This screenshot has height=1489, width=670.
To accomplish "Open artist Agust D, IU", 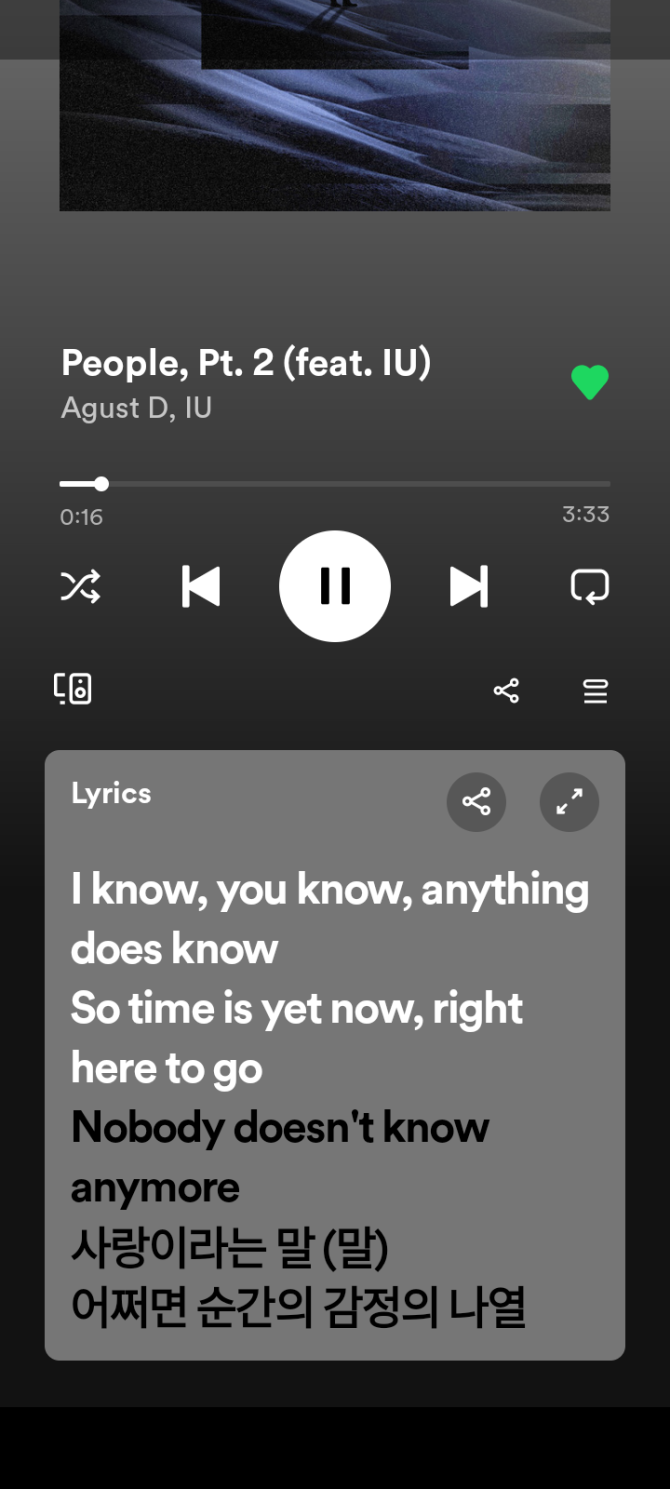I will pyautogui.click(x=136, y=408).
